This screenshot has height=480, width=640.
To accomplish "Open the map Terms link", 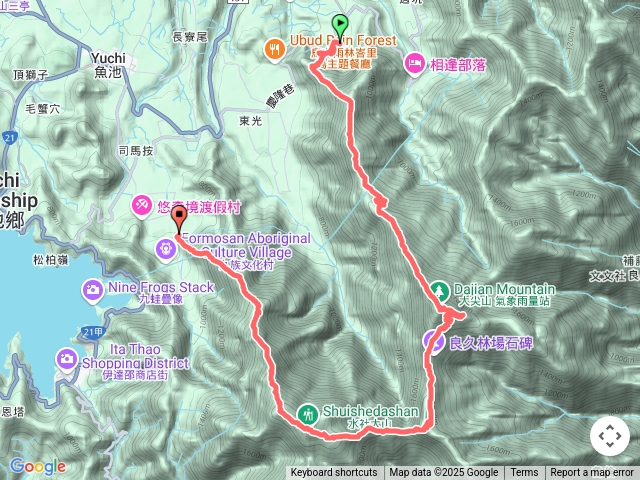I will pyautogui.click(x=524, y=473).
